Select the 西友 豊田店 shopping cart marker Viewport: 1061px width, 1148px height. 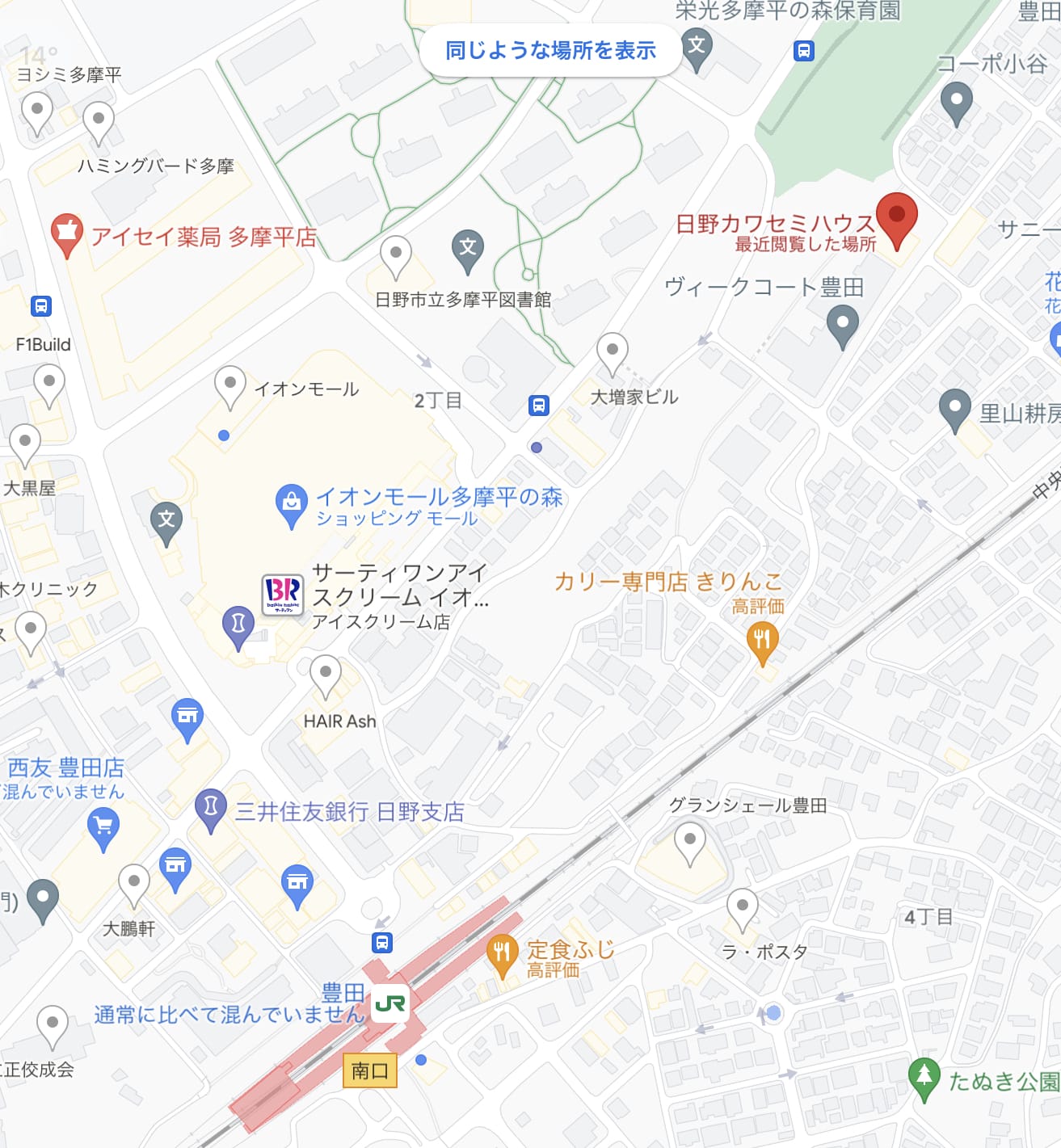pyautogui.click(x=103, y=827)
